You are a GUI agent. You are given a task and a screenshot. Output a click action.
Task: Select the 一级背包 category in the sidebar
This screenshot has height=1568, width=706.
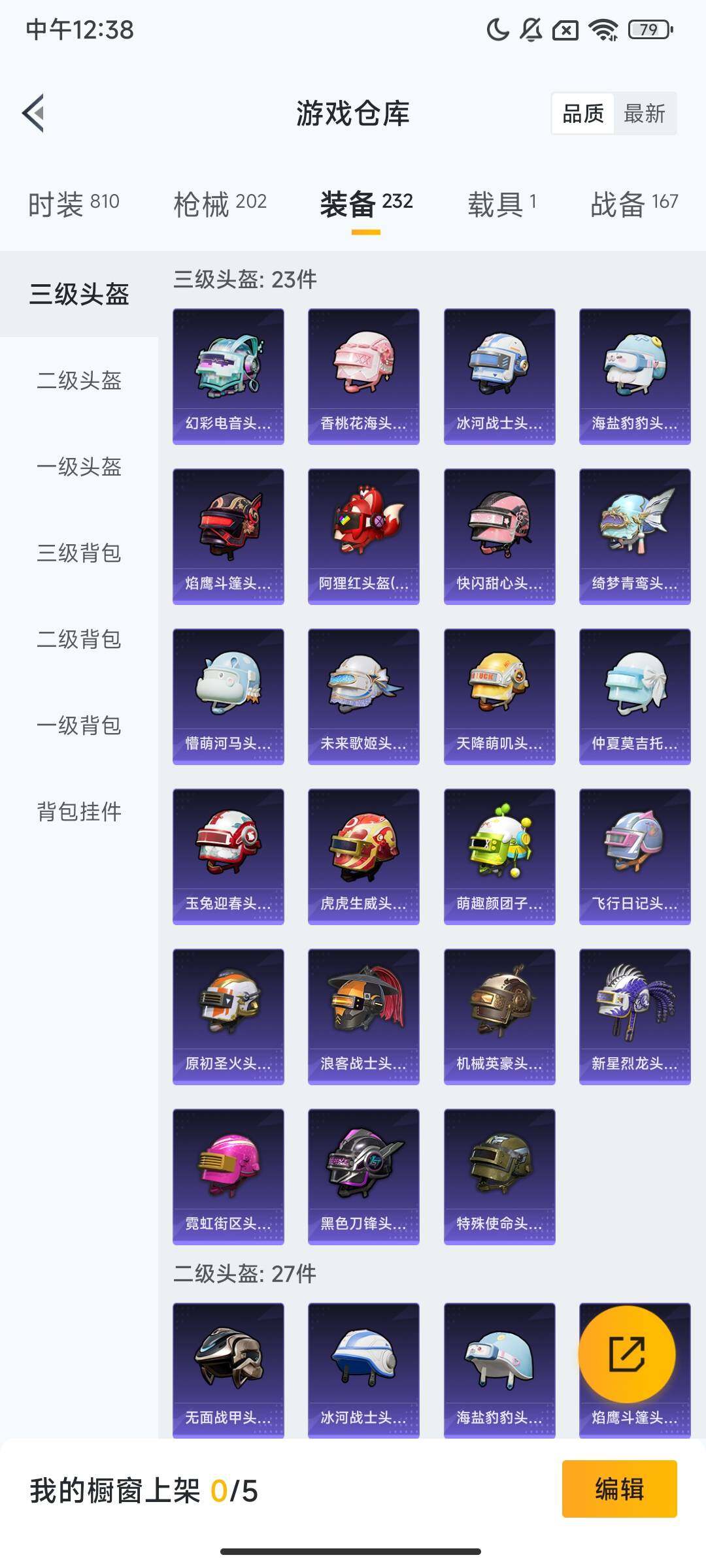coord(78,725)
